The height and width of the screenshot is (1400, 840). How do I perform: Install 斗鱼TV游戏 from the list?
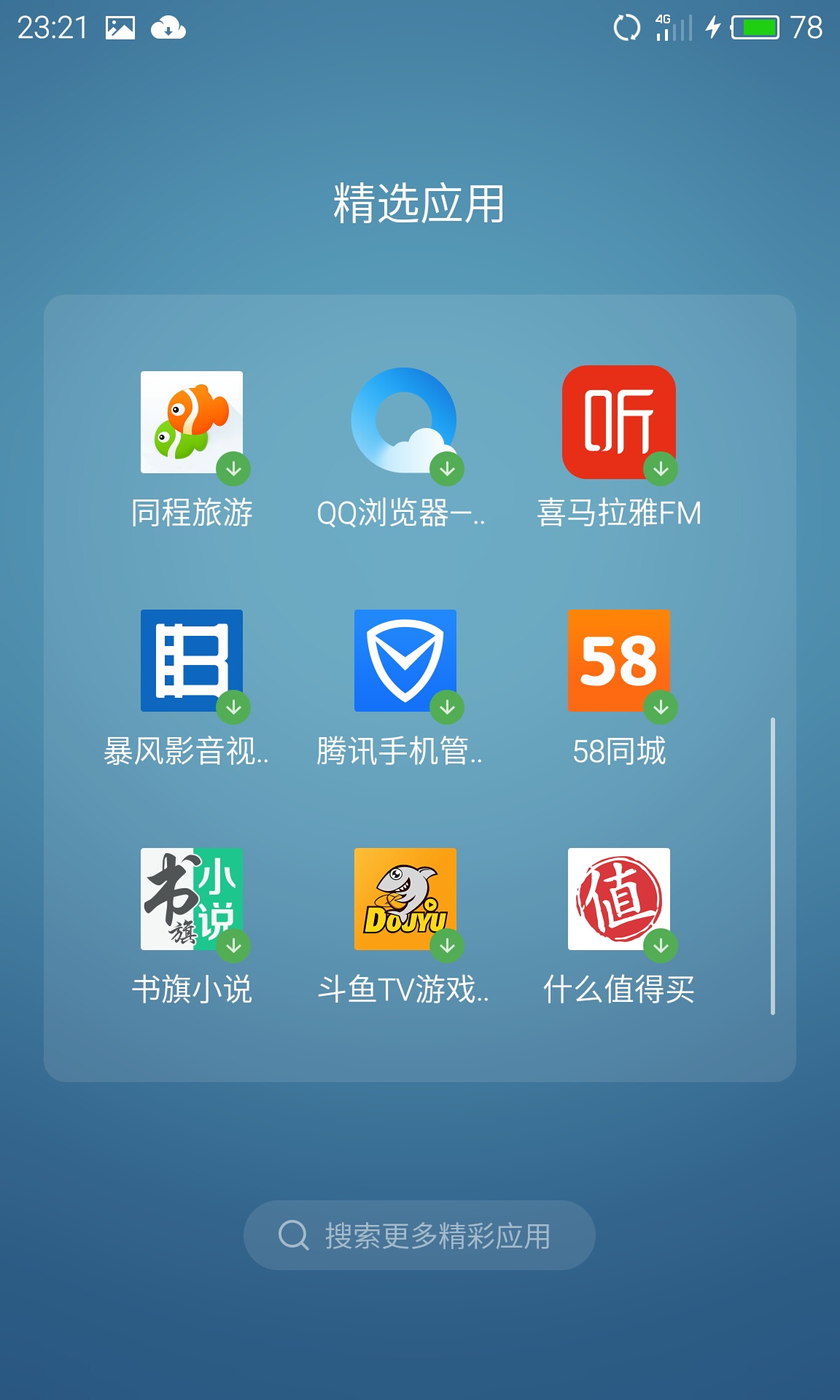[x=405, y=899]
